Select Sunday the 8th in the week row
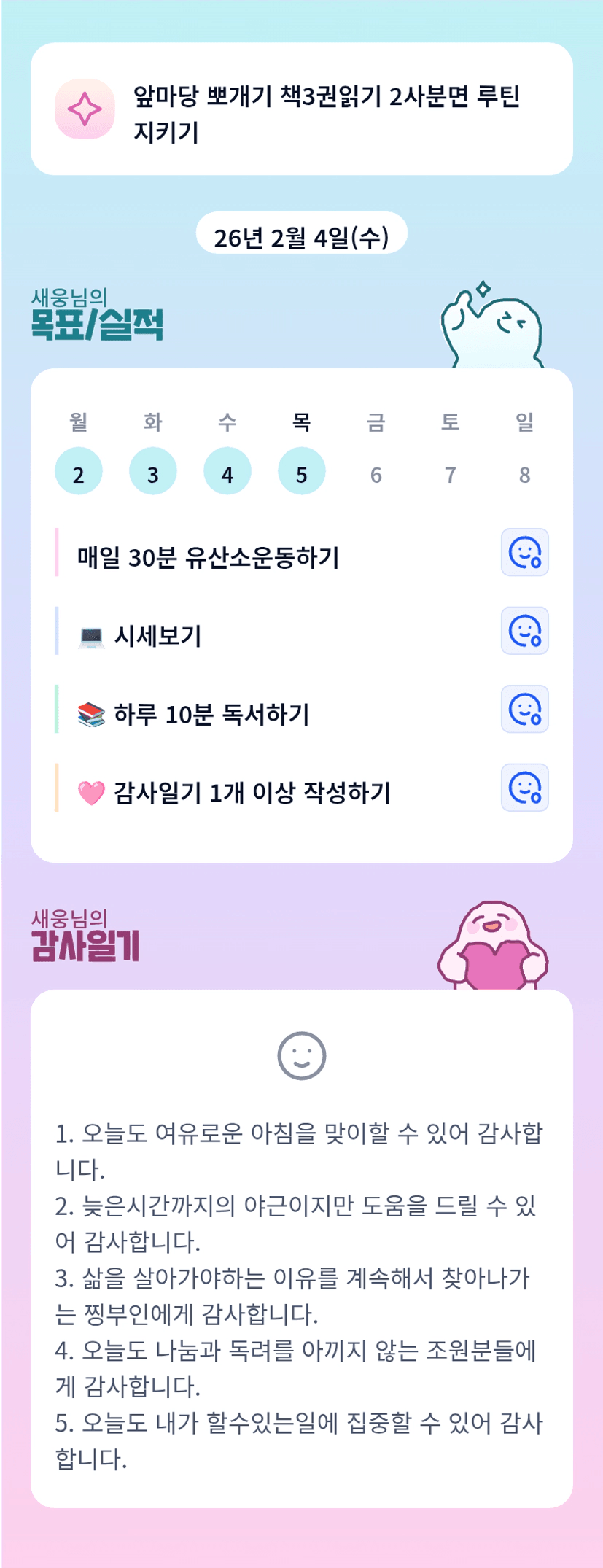This screenshot has width=603, height=1568. pyautogui.click(x=525, y=474)
